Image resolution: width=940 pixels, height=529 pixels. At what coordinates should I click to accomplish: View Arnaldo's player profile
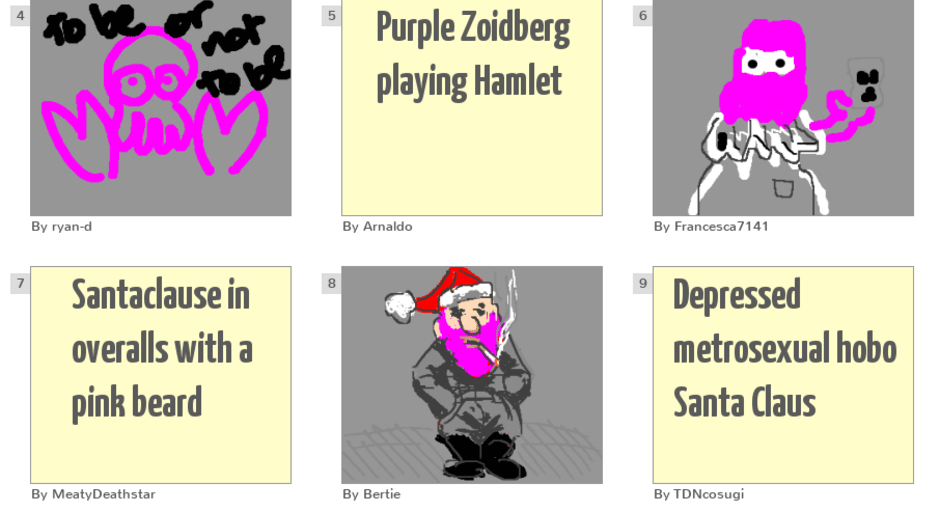coord(387,227)
